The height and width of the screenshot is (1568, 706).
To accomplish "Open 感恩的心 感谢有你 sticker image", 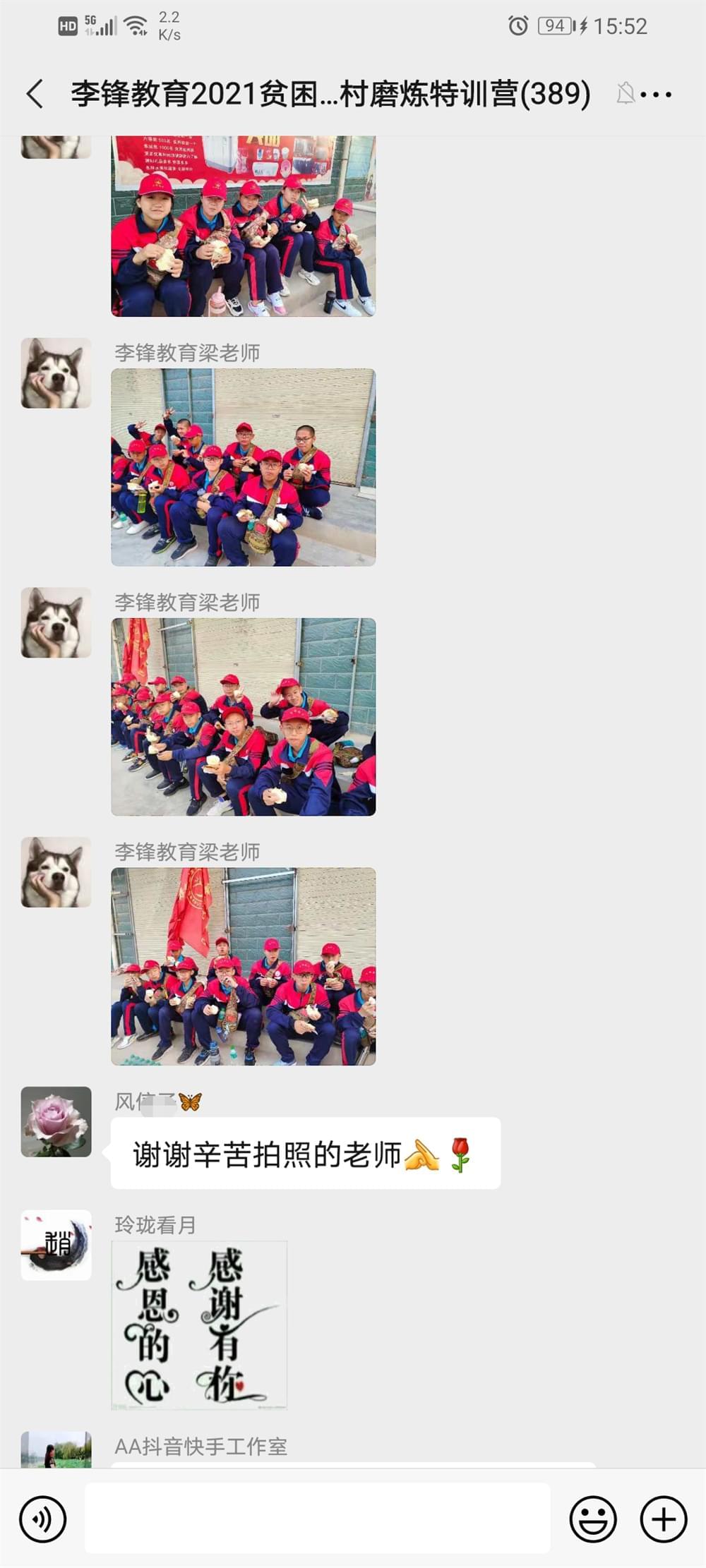I will [x=199, y=1325].
